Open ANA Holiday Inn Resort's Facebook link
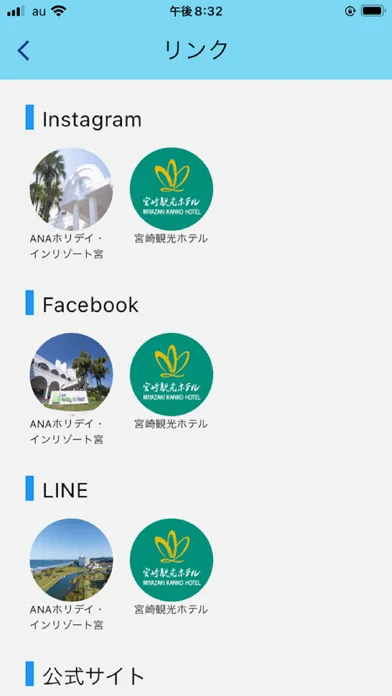Viewport: 392px width, 696px height. [71, 374]
